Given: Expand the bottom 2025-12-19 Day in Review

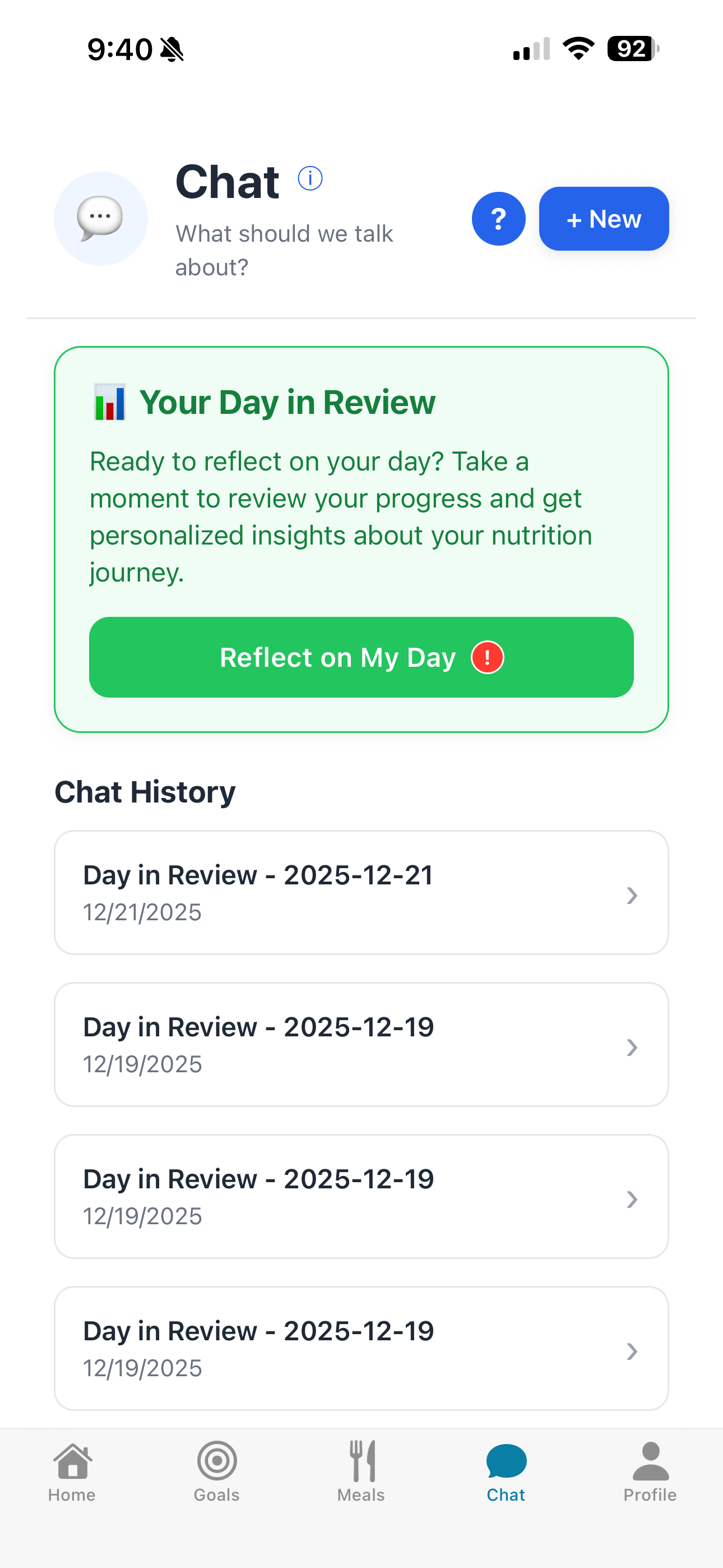Looking at the screenshot, I should (x=361, y=1353).
